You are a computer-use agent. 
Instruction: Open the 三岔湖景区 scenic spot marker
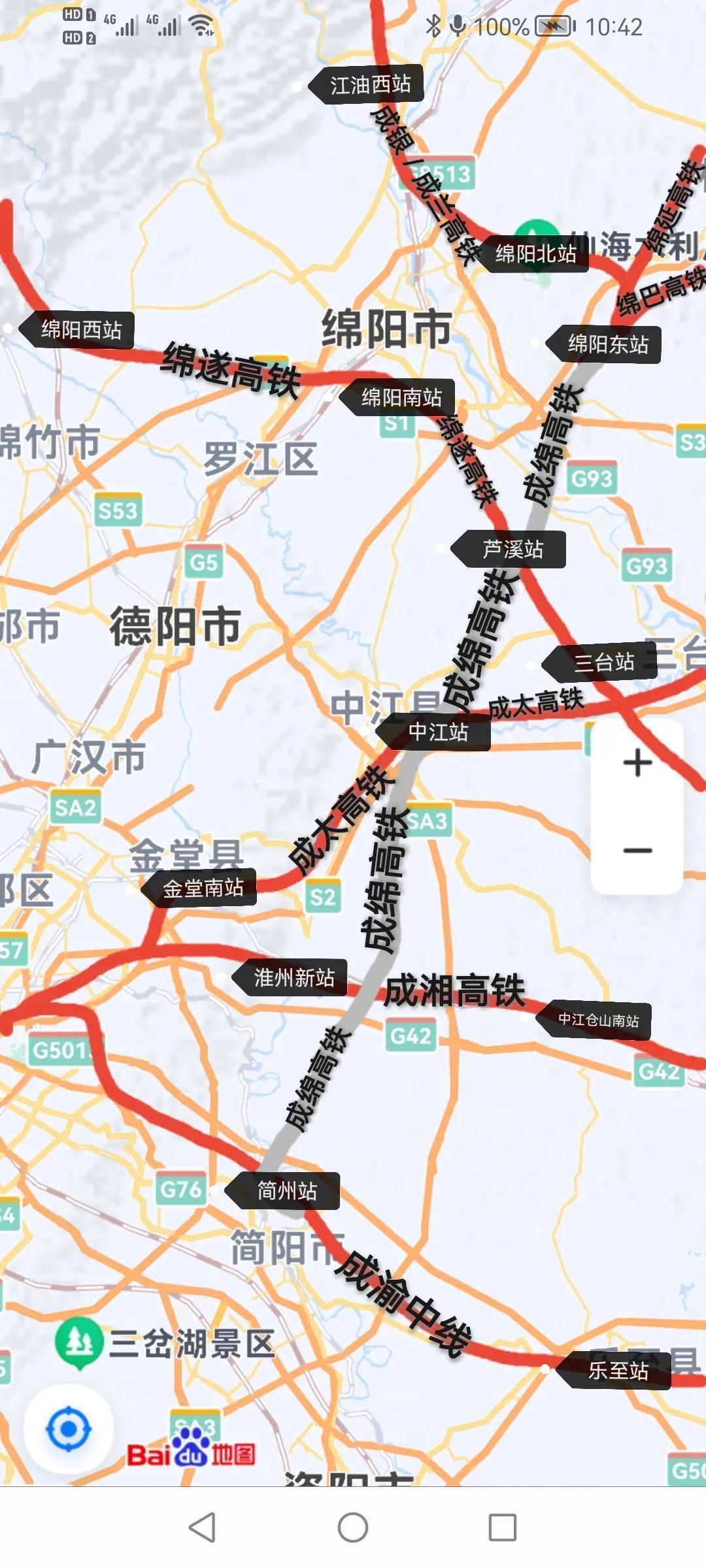click(x=80, y=1343)
